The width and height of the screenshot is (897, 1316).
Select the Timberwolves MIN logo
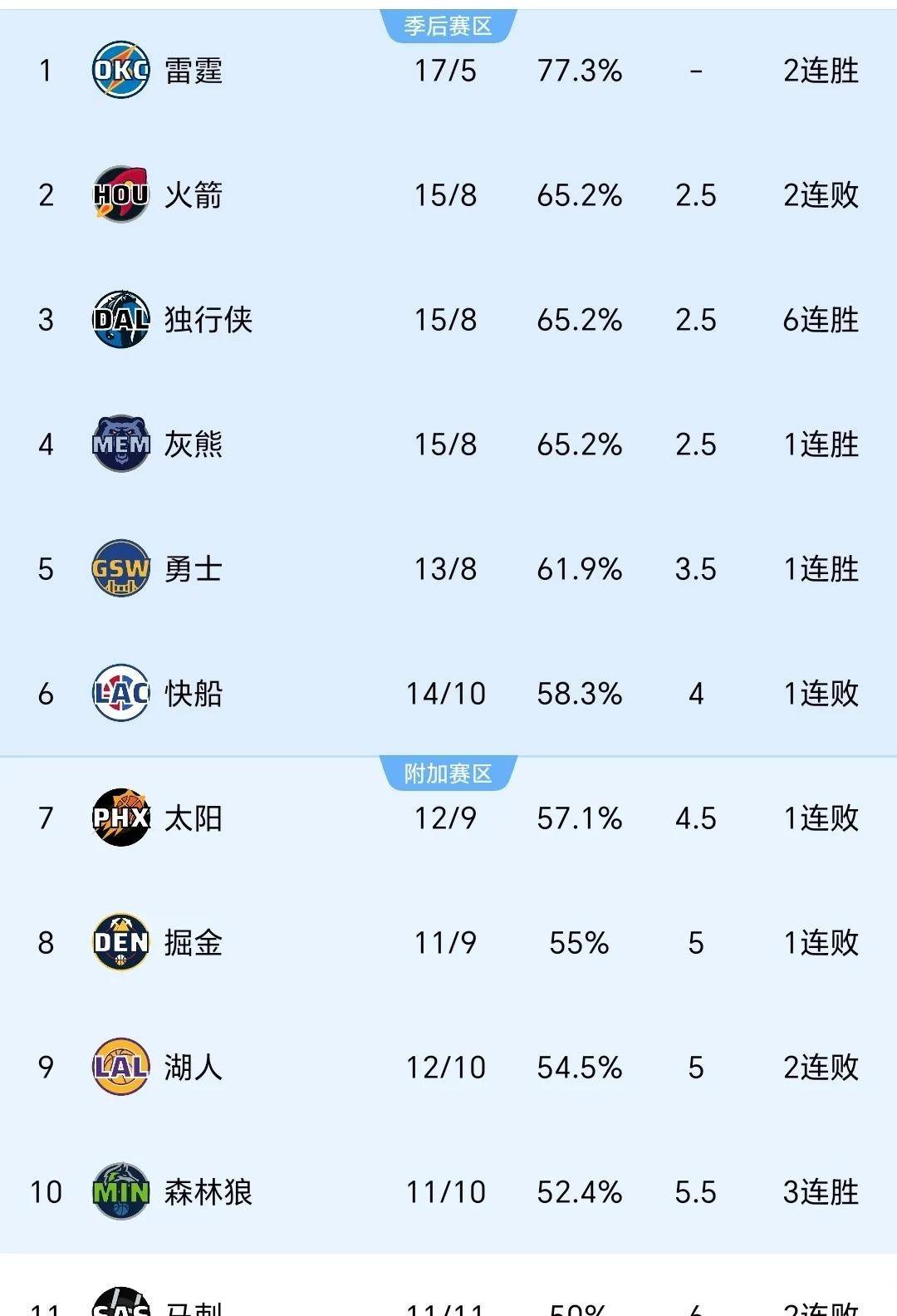(121, 1194)
